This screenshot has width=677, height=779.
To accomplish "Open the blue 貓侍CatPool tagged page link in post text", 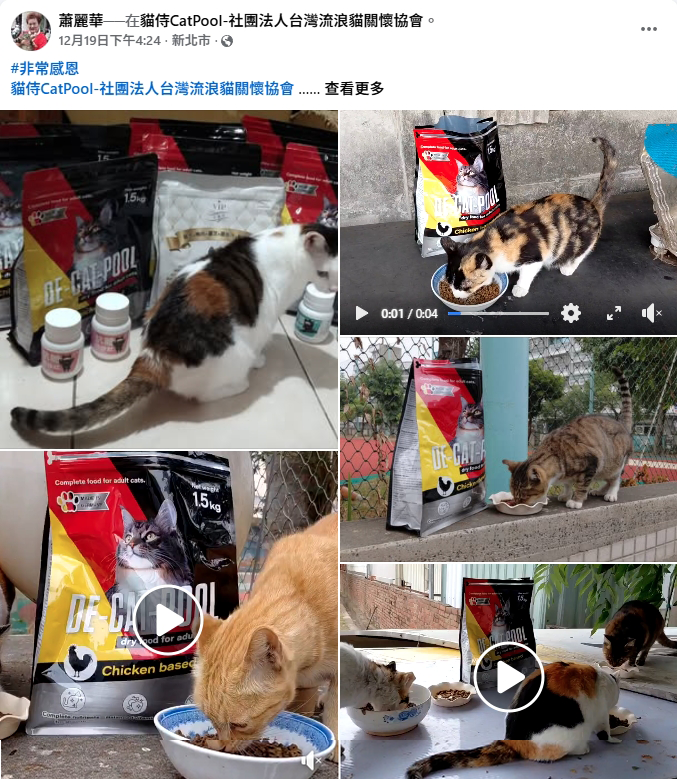I will coord(152,88).
